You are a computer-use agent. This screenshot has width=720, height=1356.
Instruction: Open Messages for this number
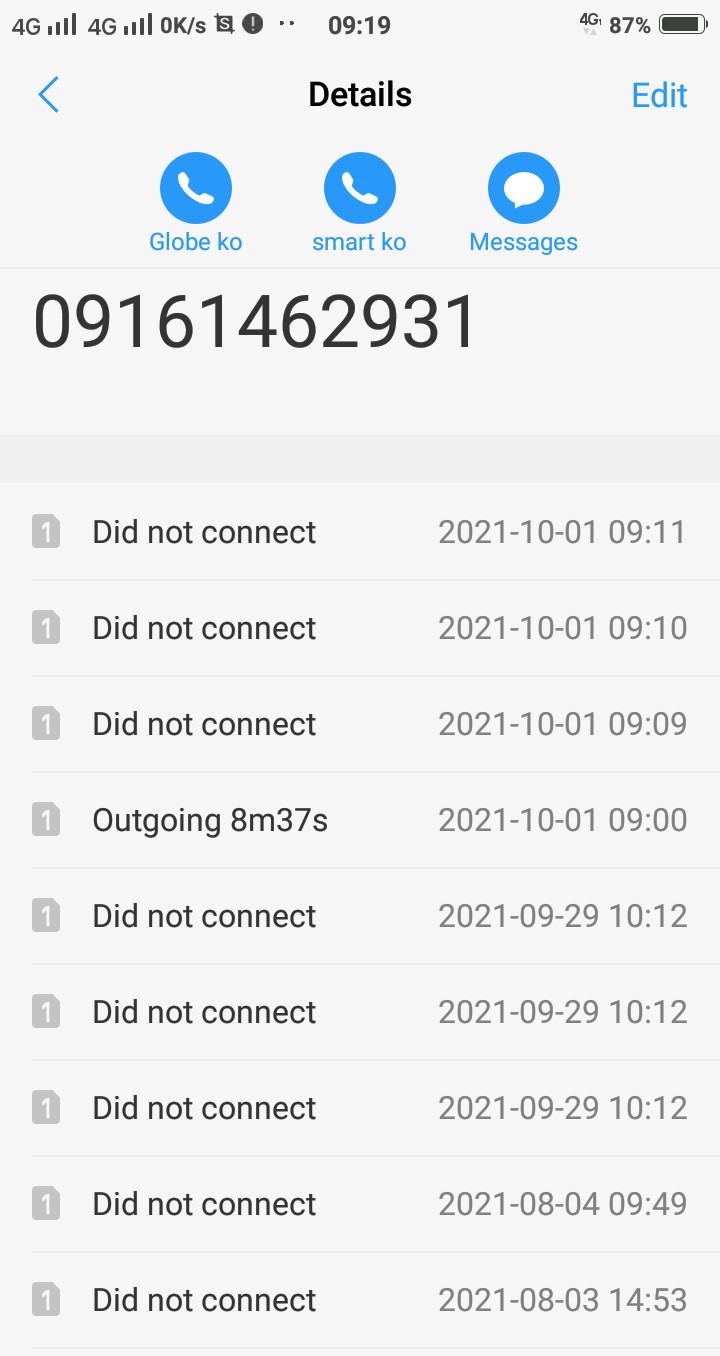tap(523, 189)
